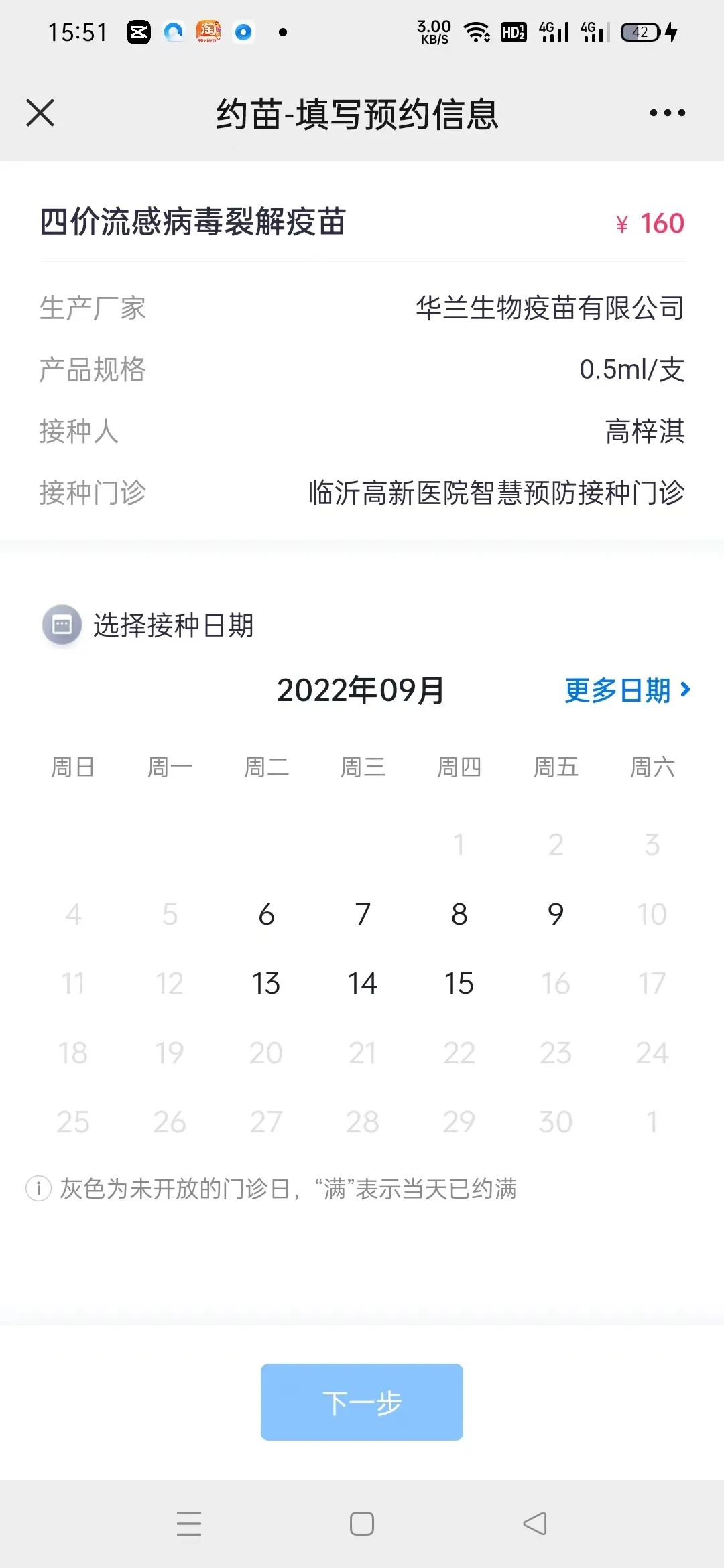Choose the 7th on the calendar

coord(363,915)
